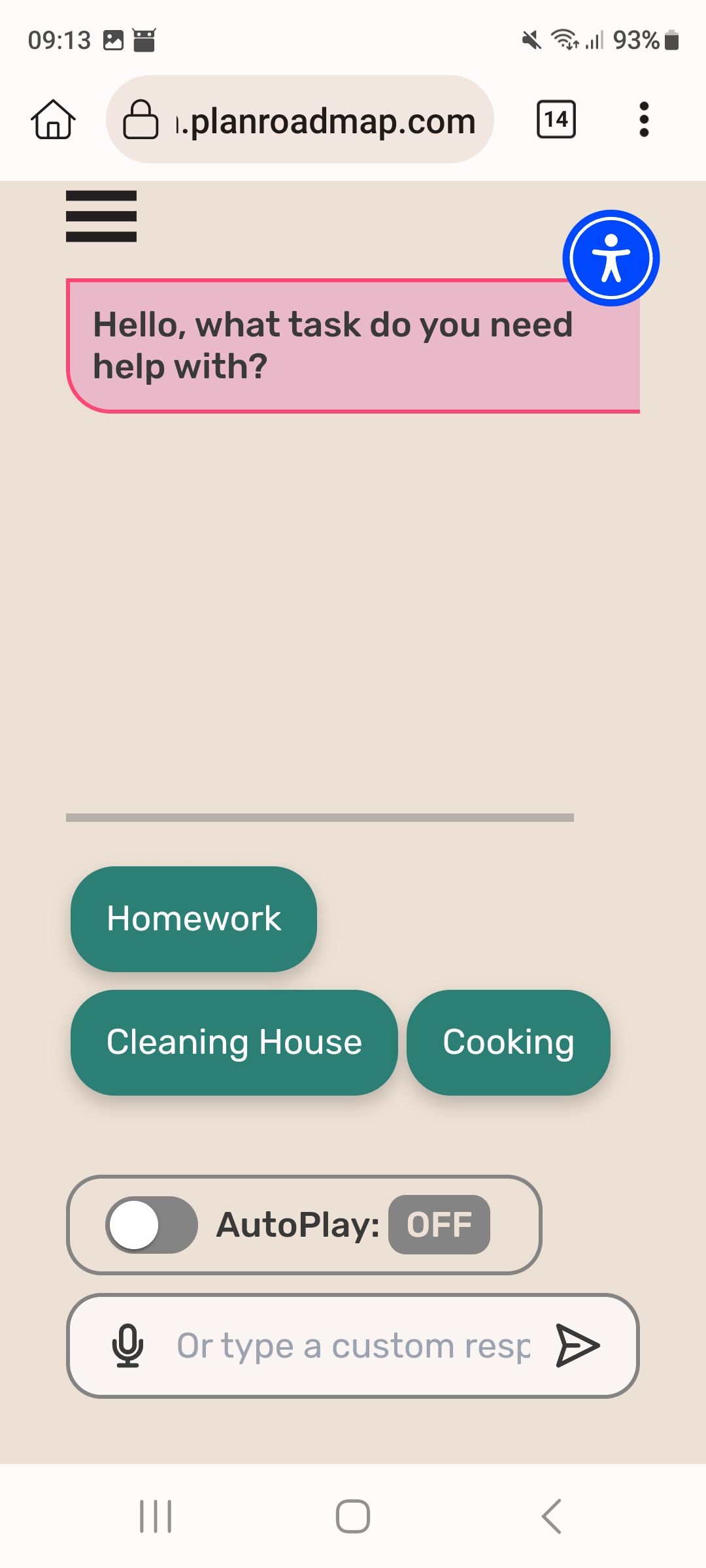
Task: Tap the microphone for voice input
Action: [127, 1346]
